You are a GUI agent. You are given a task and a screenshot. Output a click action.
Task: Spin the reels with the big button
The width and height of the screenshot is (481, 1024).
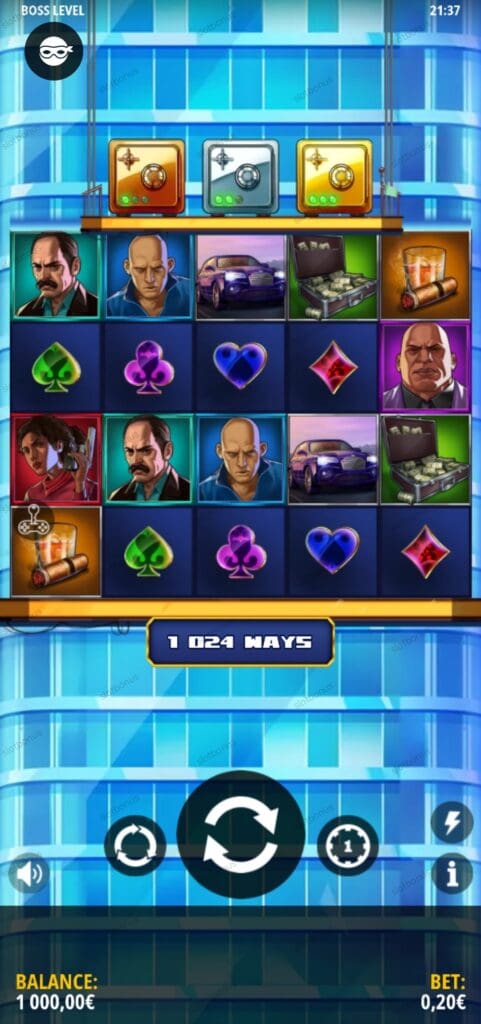click(x=241, y=834)
